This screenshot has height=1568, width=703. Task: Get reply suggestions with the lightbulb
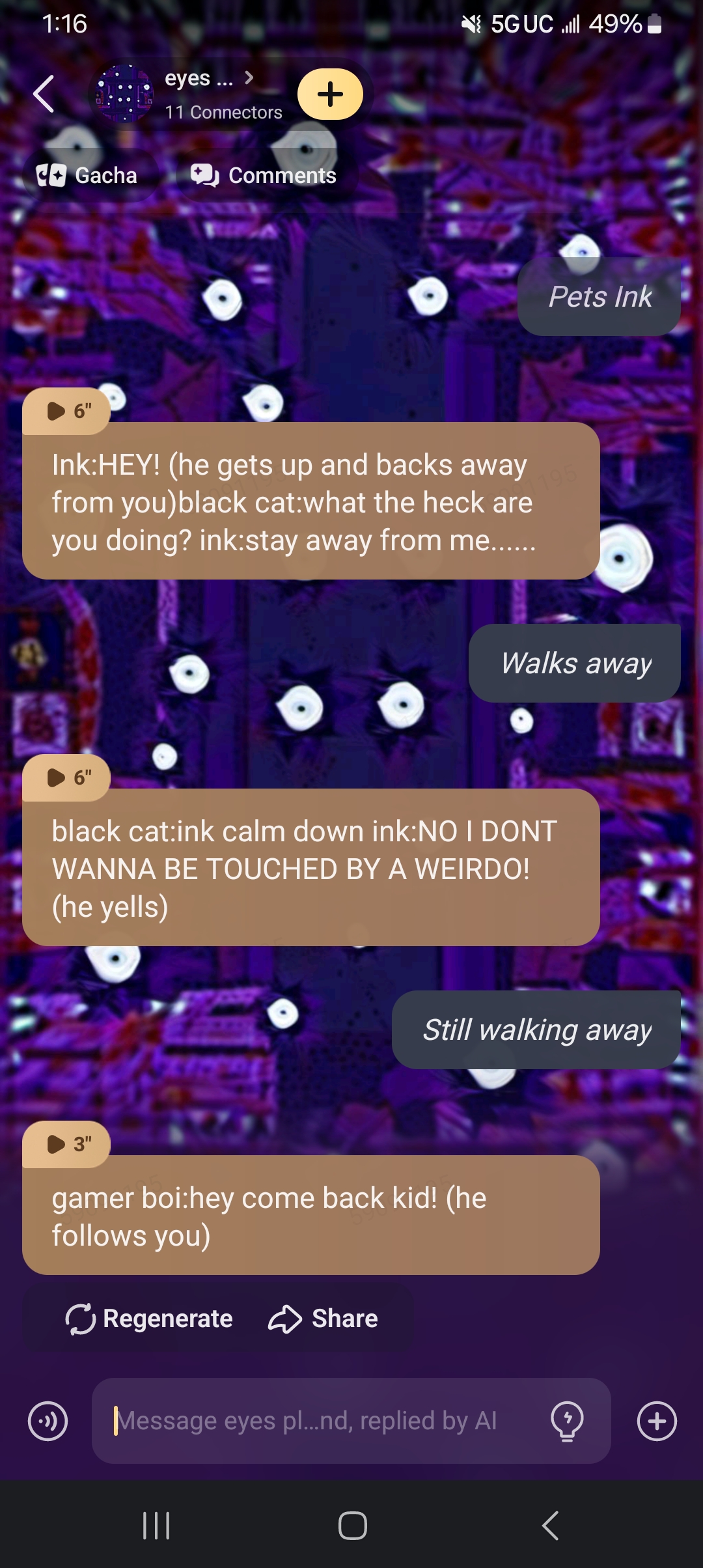pyautogui.click(x=567, y=1421)
